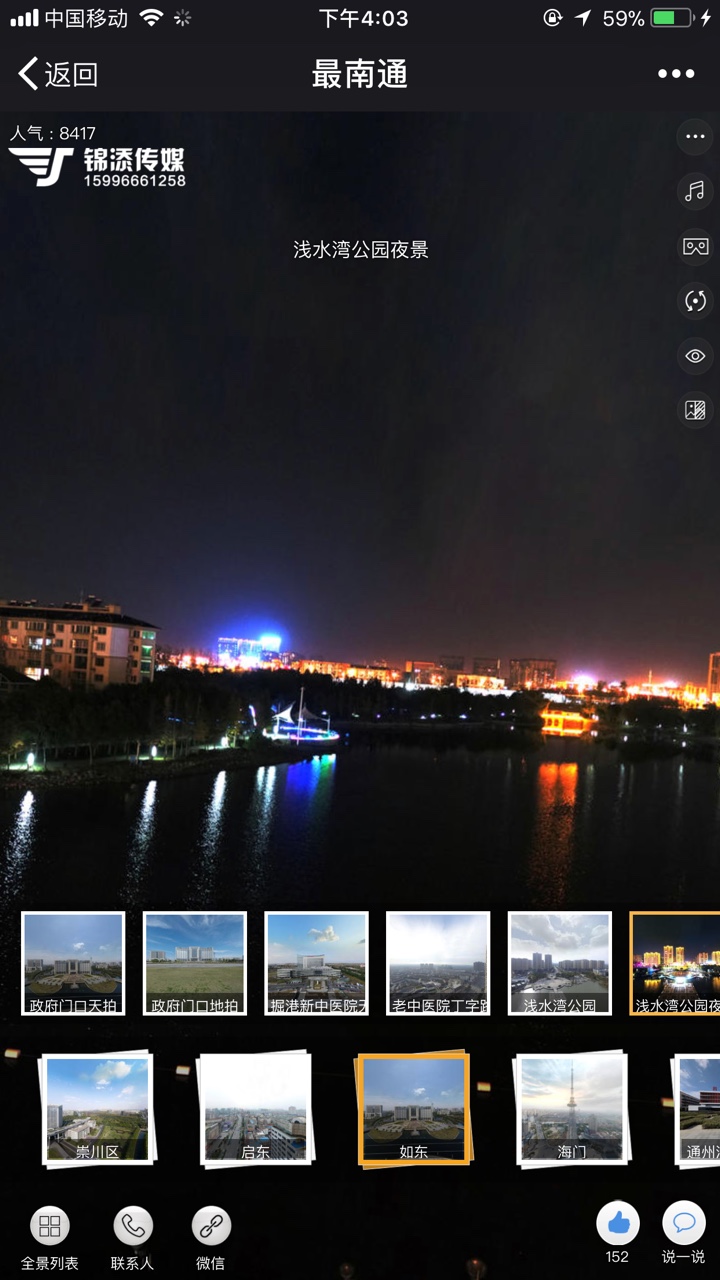Viewport: 720px width, 1280px height.
Task: Open the 全景列表 panorama list
Action: click(50, 1236)
